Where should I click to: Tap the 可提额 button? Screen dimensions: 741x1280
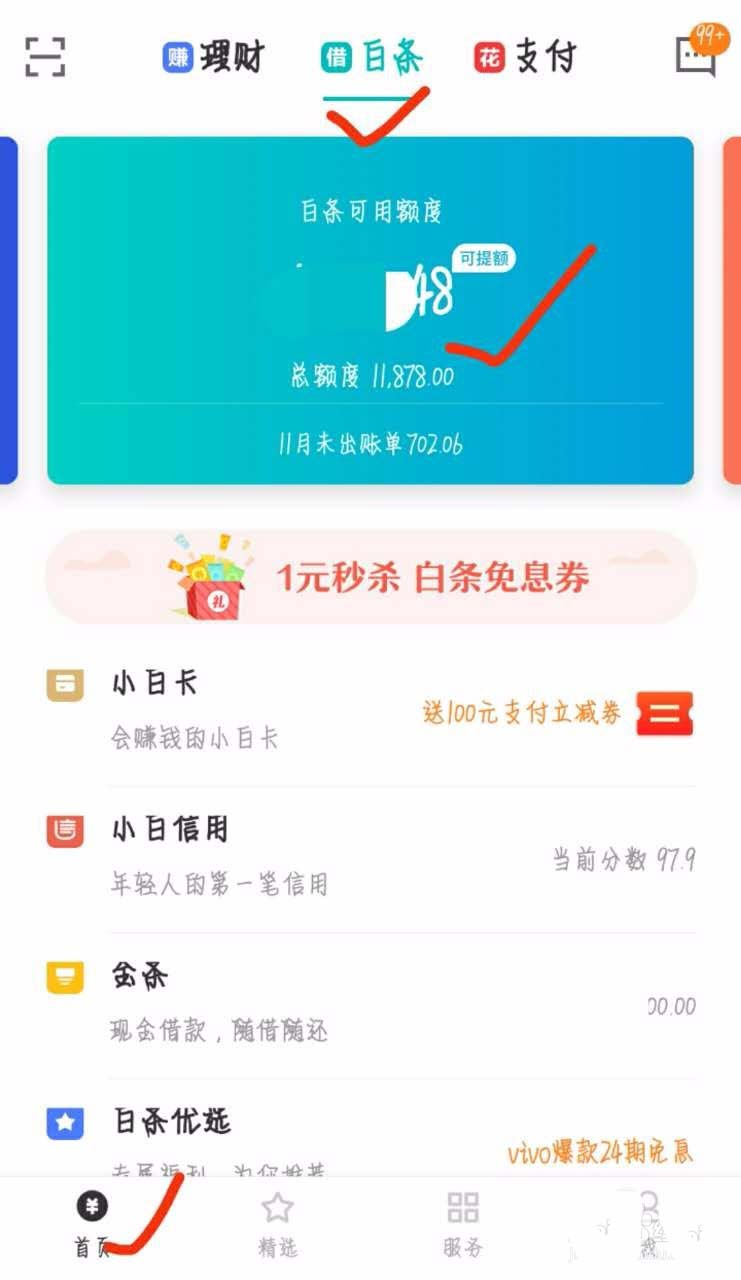tap(485, 258)
